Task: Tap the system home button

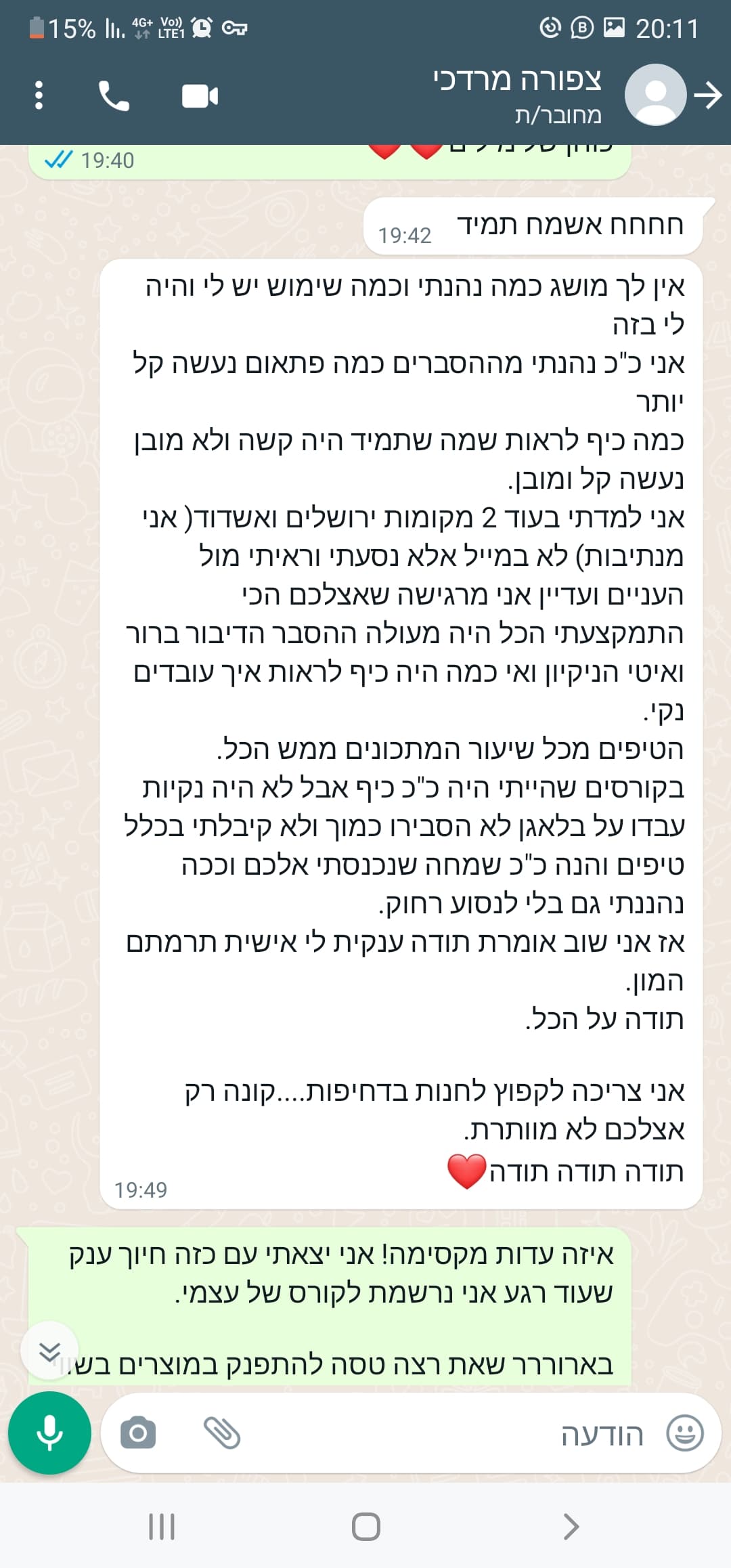Action: 365,1527
